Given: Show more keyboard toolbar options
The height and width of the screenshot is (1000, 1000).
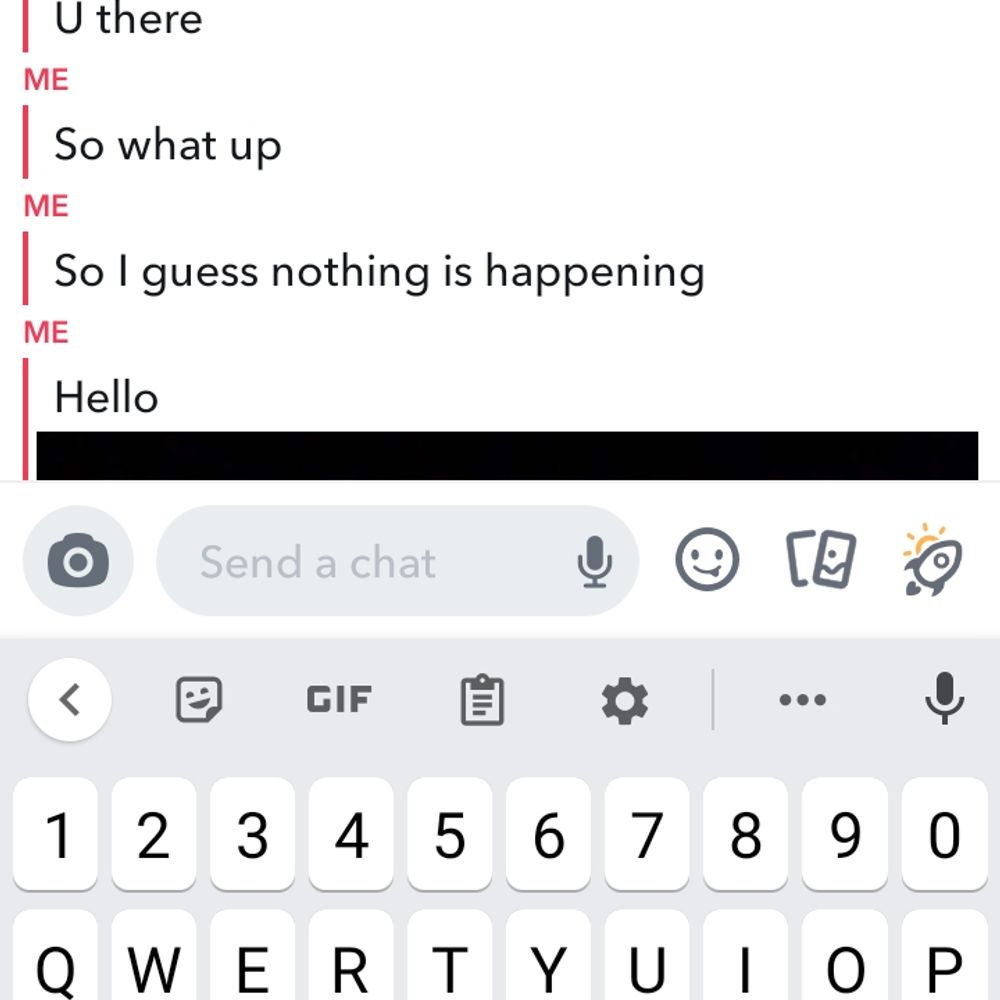Looking at the screenshot, I should [x=803, y=700].
